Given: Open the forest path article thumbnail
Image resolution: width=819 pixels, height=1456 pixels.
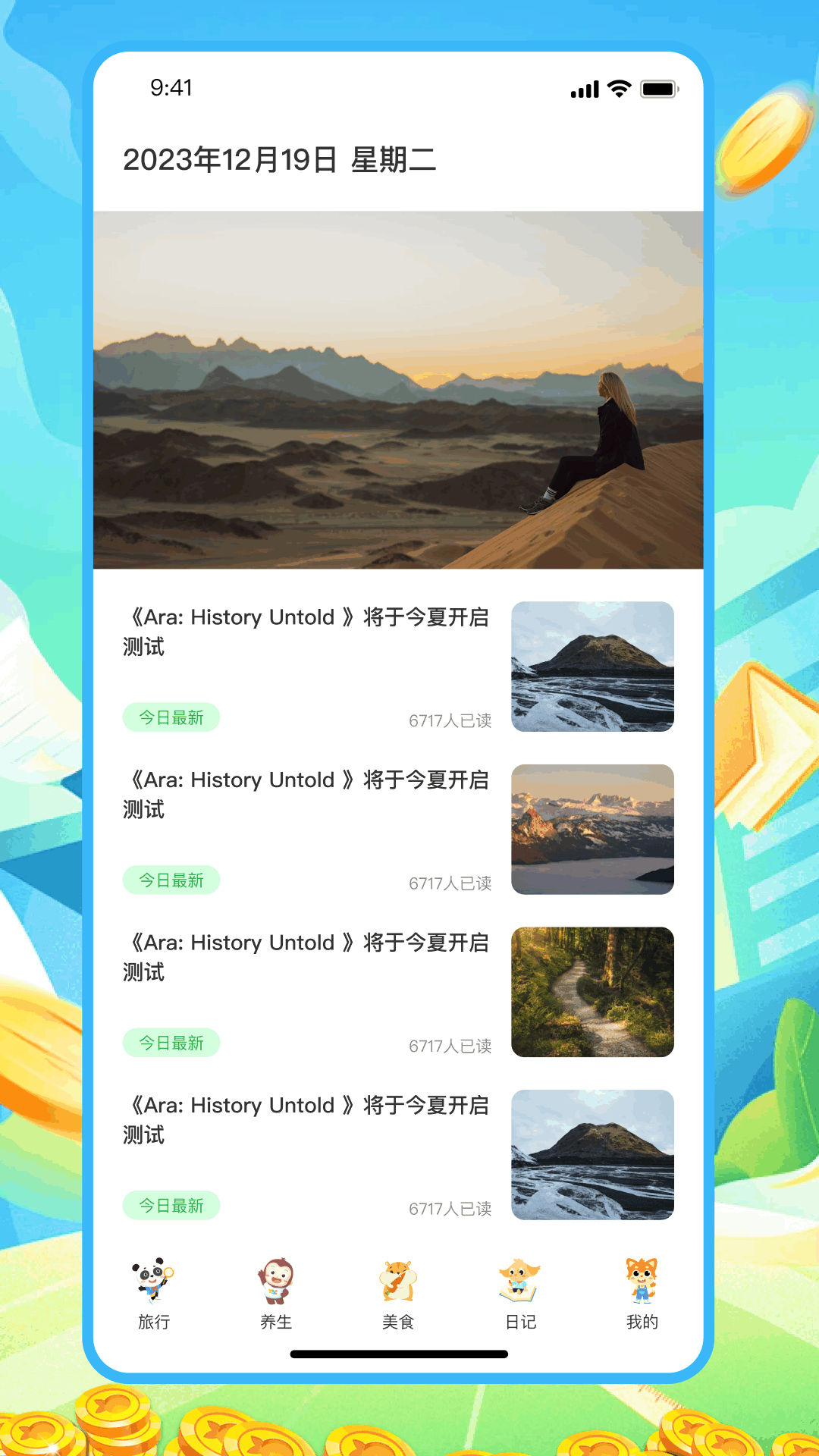Looking at the screenshot, I should click(x=592, y=993).
